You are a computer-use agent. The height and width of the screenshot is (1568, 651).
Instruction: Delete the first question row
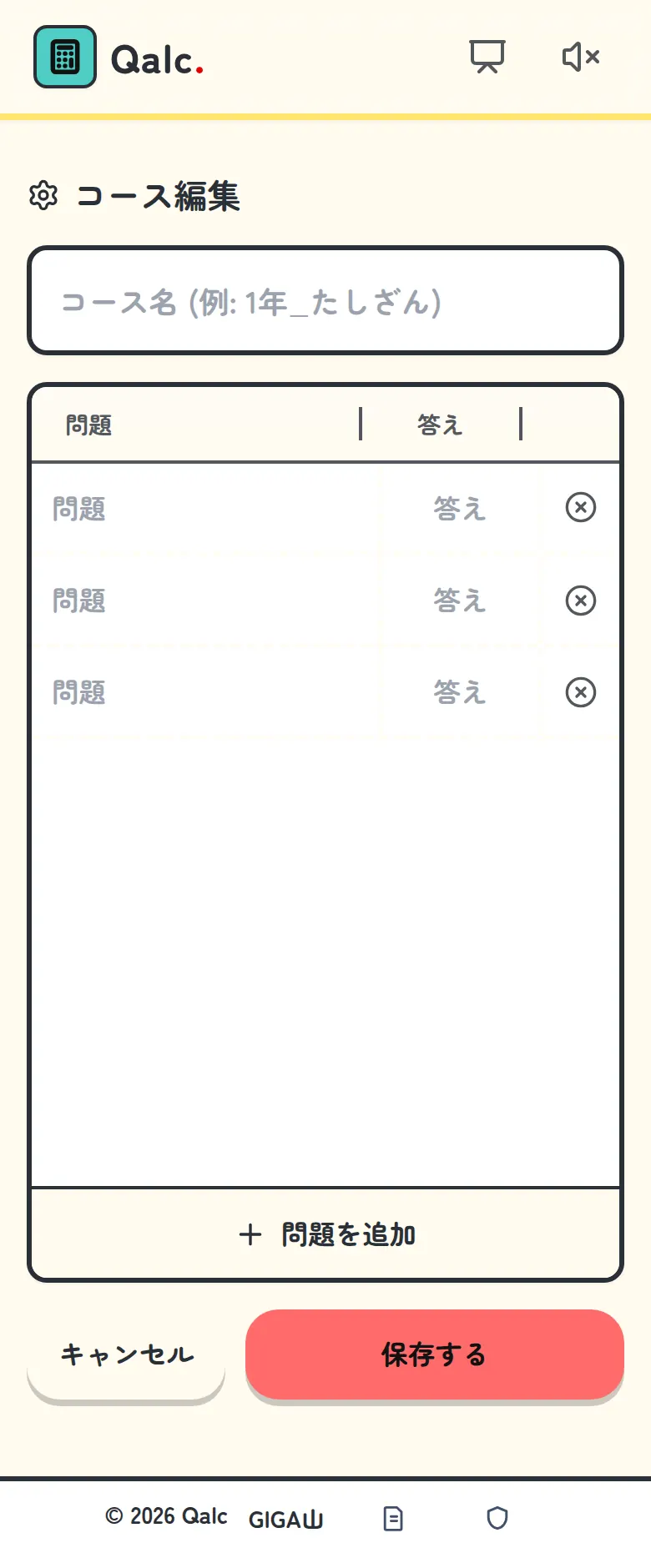click(x=581, y=507)
